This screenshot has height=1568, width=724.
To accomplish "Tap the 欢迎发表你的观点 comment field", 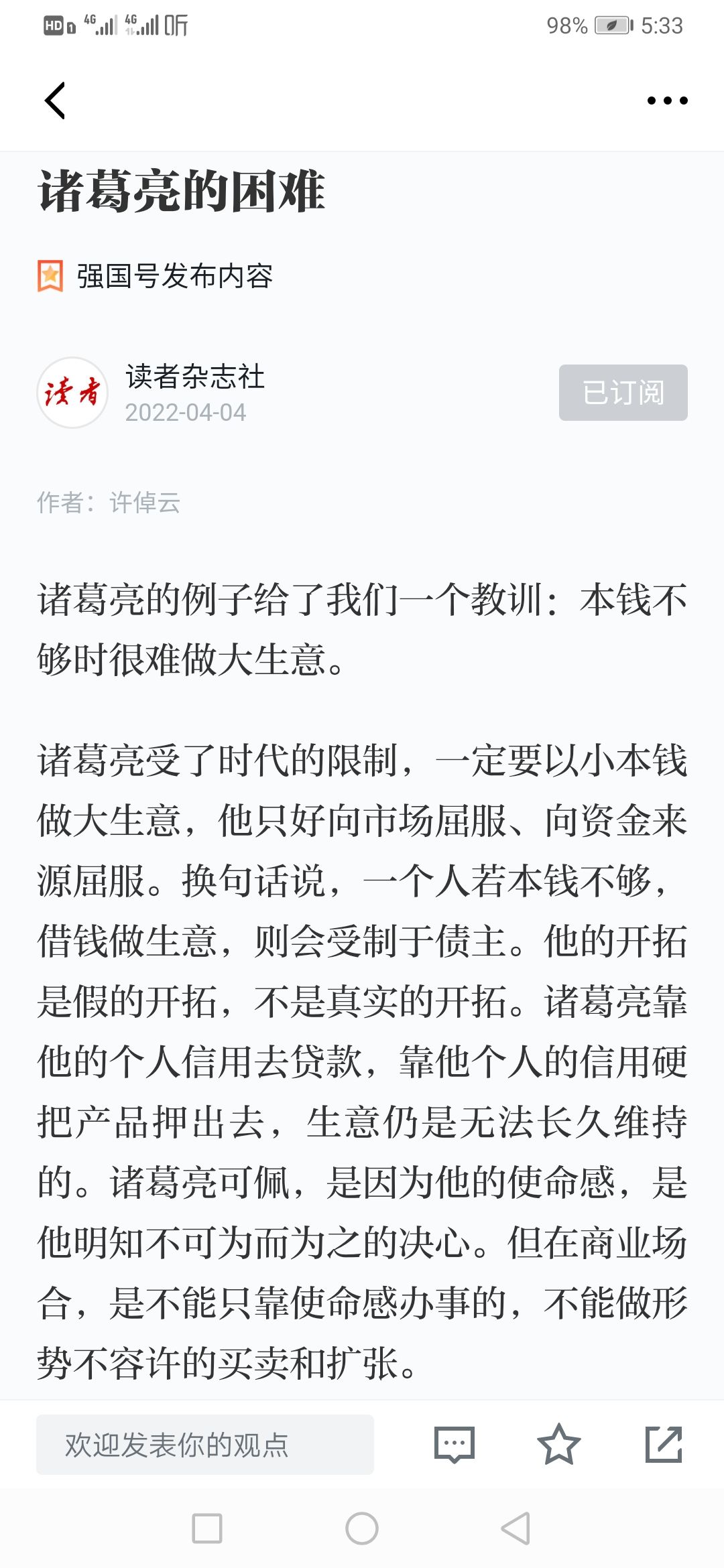I will [205, 1445].
